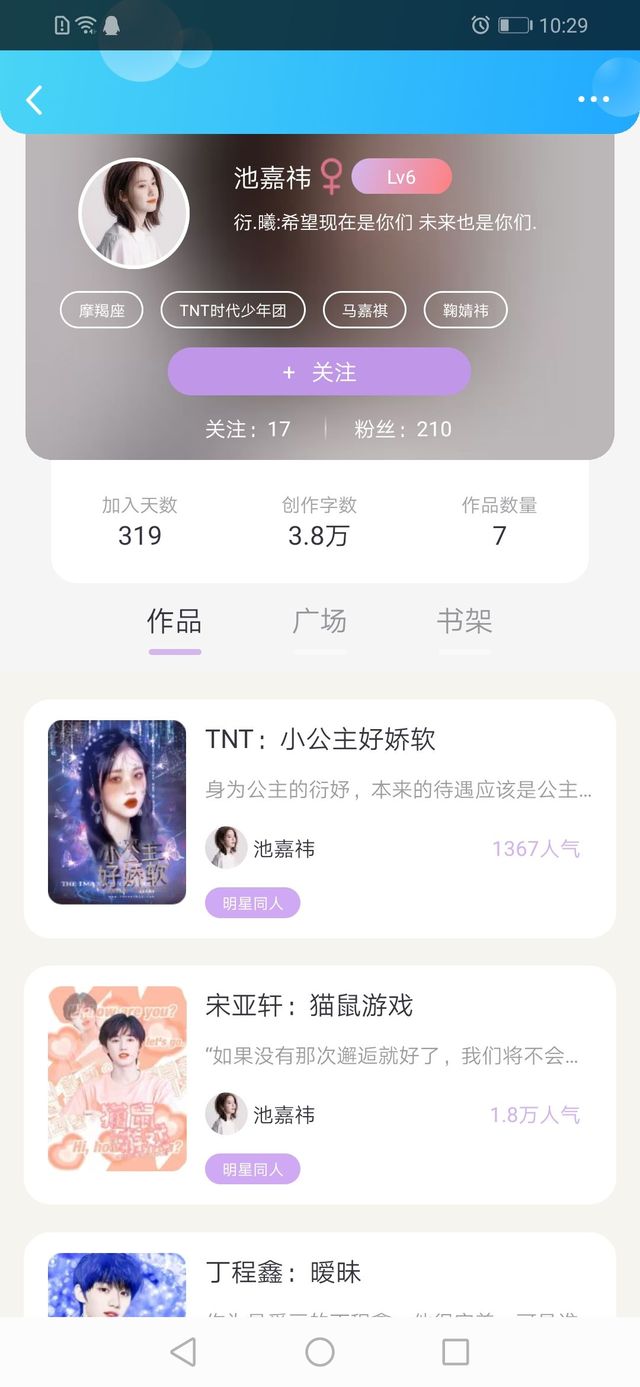Tap 明星同人 tag under 小公主好娇软
The width and height of the screenshot is (640, 1387).
pos(253,903)
